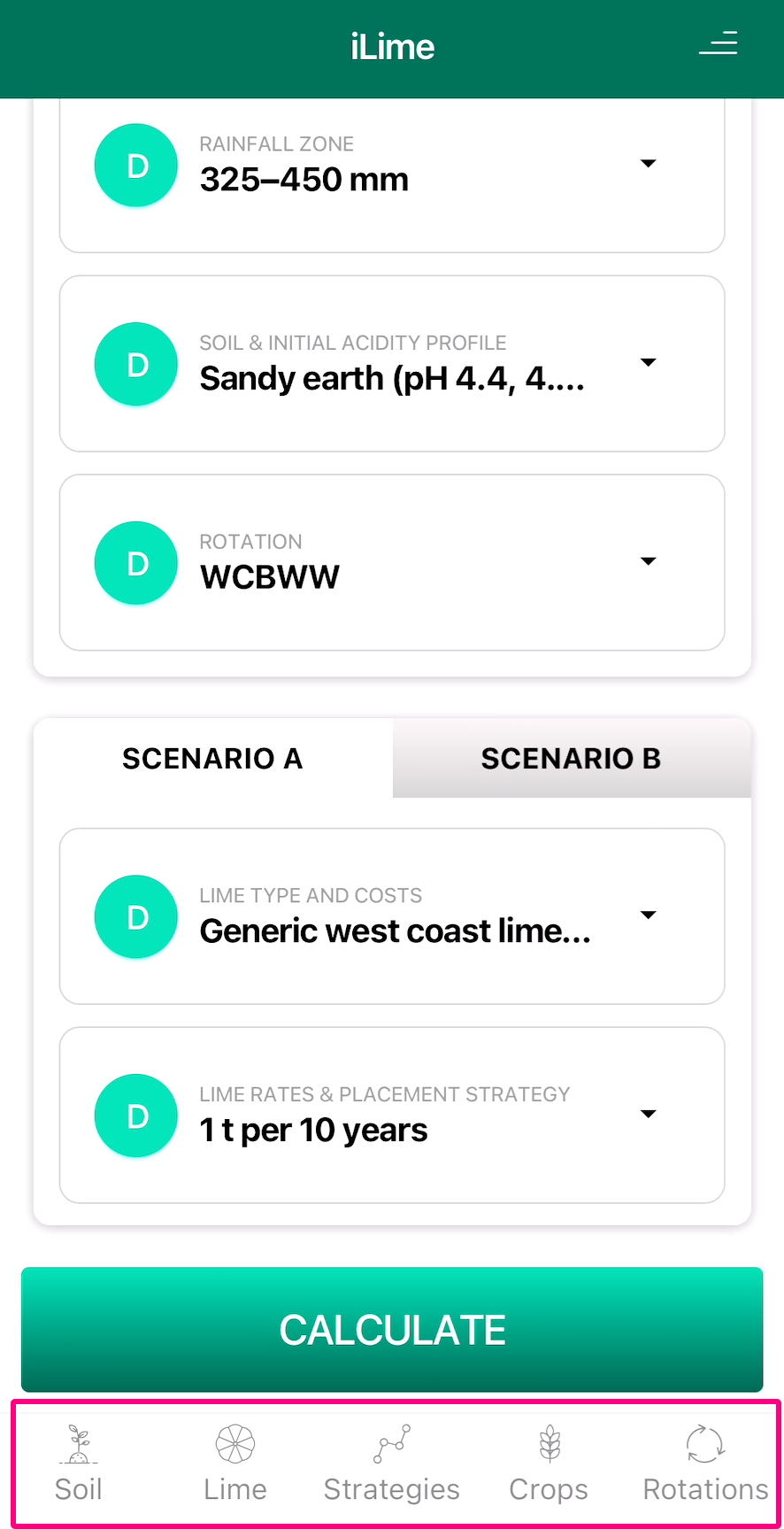The image size is (784, 1529).
Task: Open the Crops tab
Action: coord(549,1463)
